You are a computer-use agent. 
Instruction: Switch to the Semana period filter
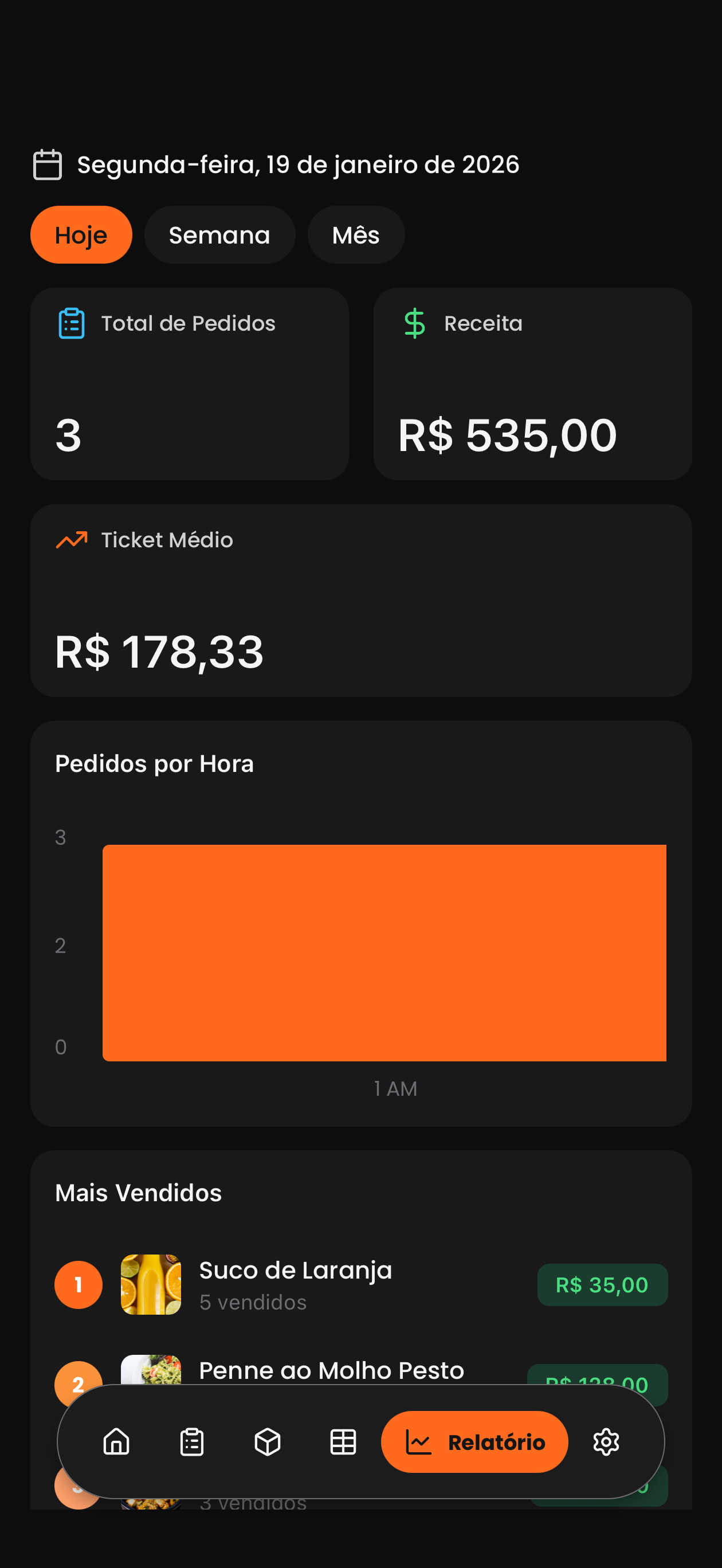tap(219, 234)
